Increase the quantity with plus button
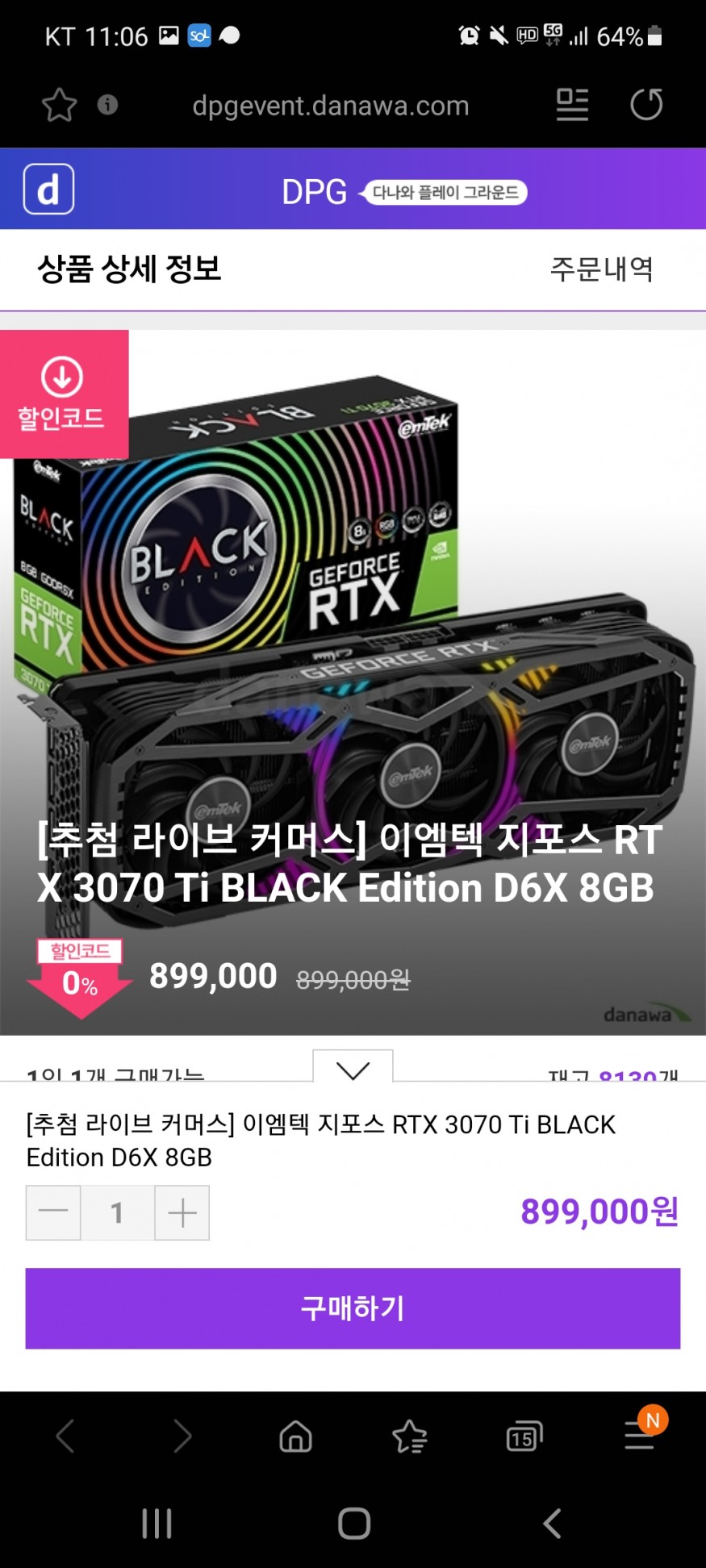706x1568 pixels. (182, 1212)
